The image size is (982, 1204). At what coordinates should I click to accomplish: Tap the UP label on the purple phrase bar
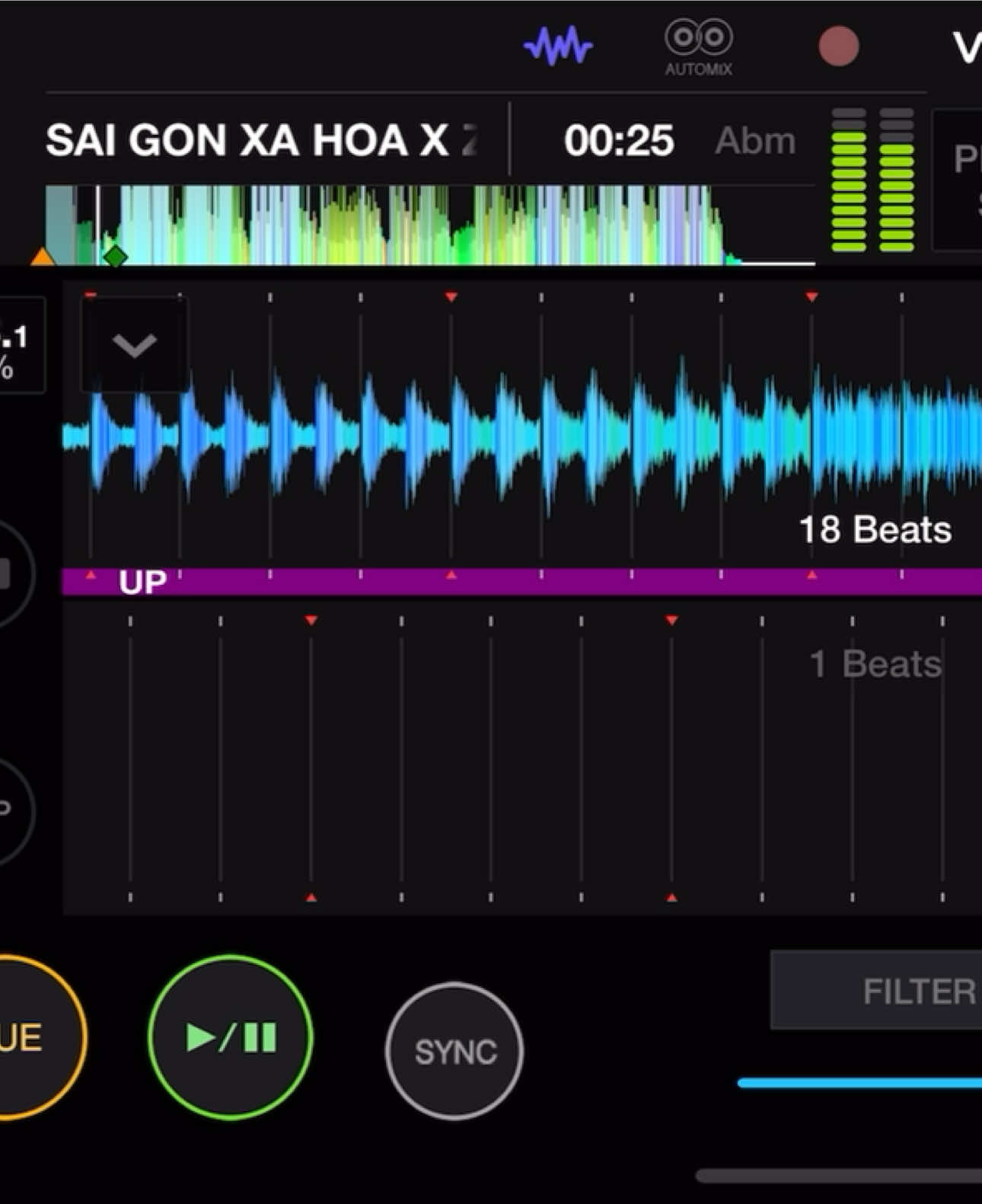pos(143,581)
